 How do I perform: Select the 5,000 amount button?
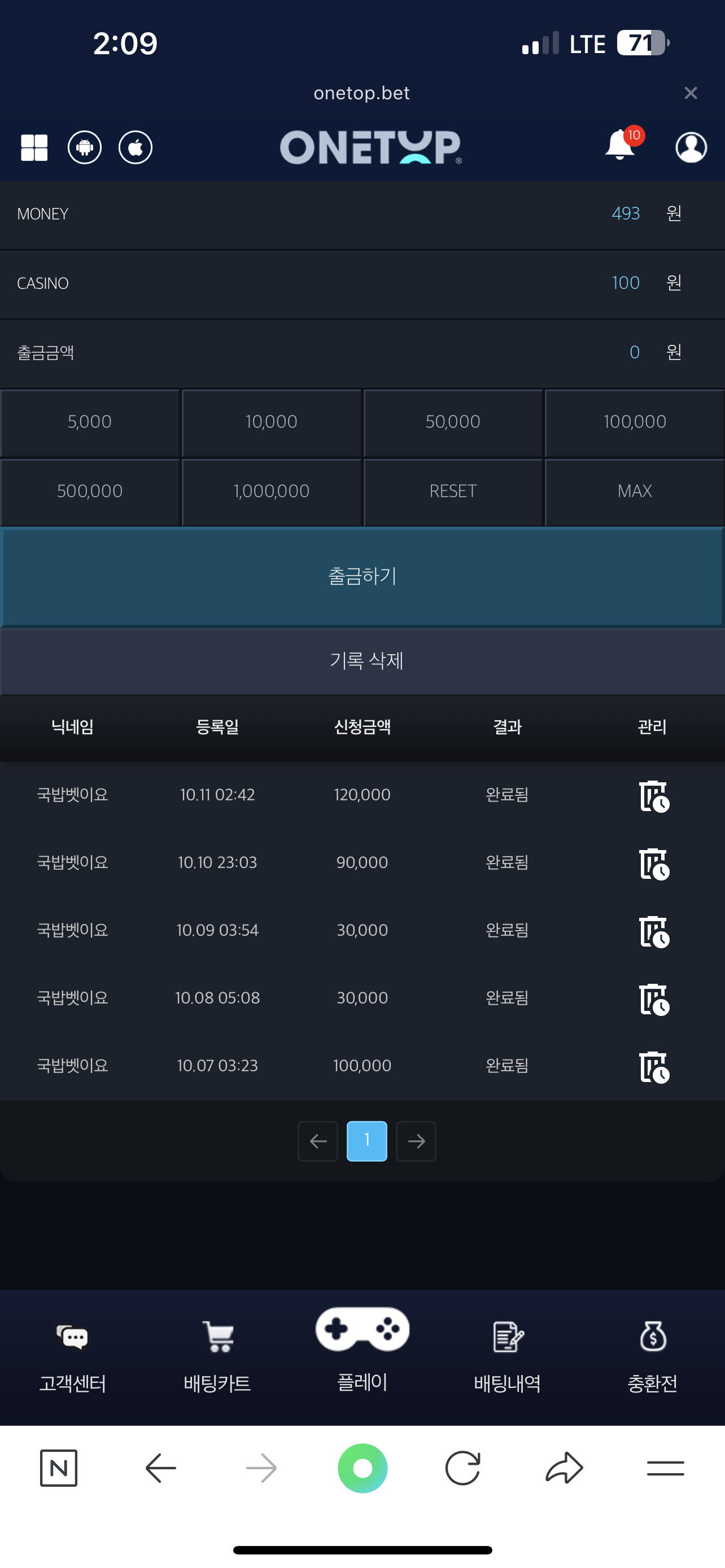pyautogui.click(x=90, y=422)
